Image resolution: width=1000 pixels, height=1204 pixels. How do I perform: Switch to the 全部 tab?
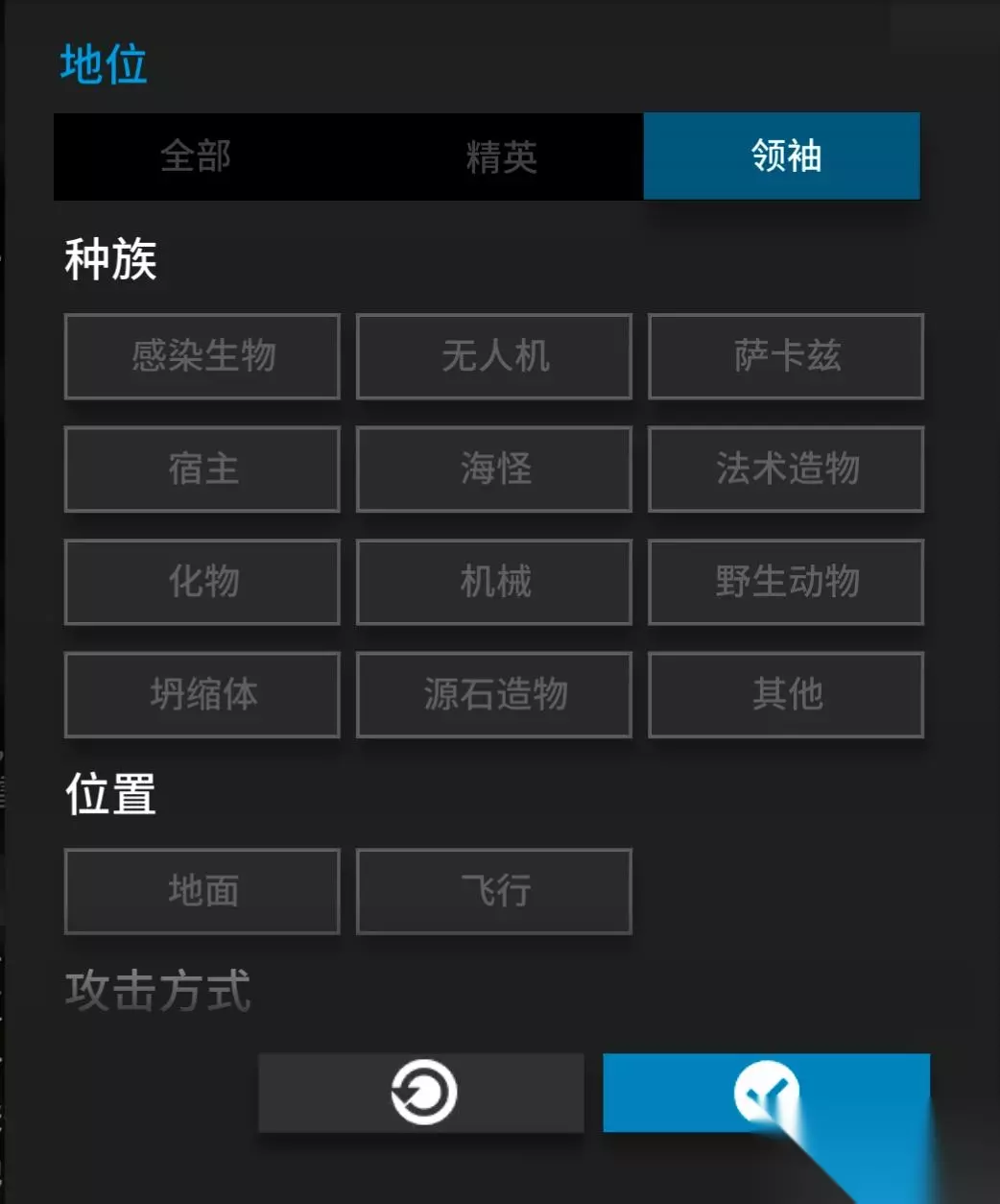tap(196, 157)
